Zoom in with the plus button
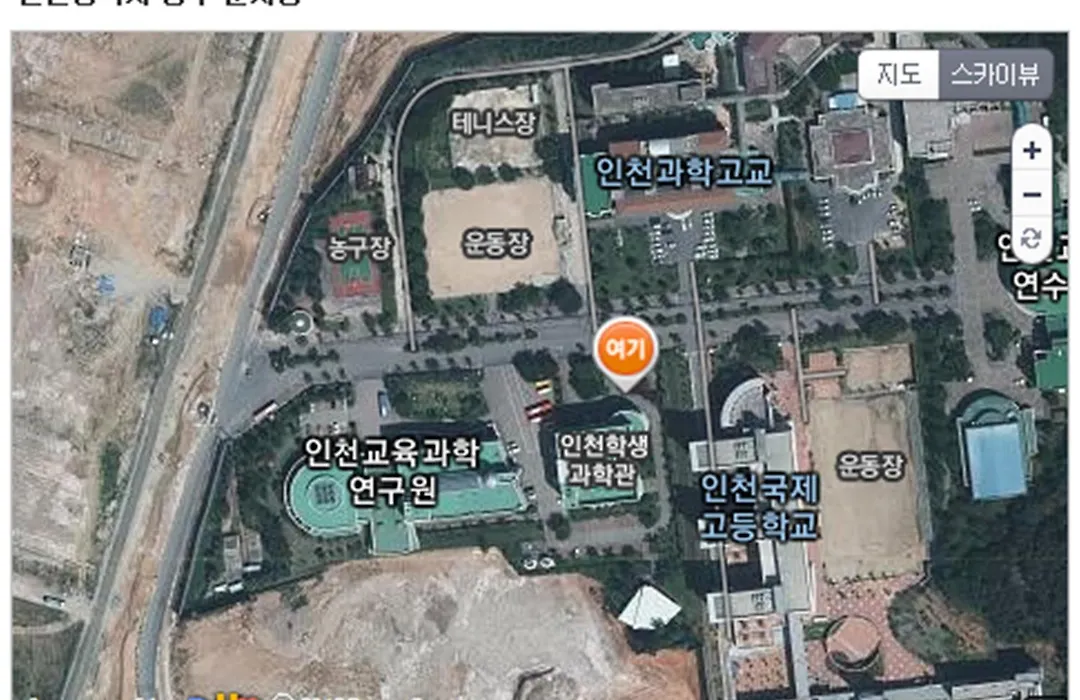Screen dimensions: 1080x700 tap(1032, 151)
